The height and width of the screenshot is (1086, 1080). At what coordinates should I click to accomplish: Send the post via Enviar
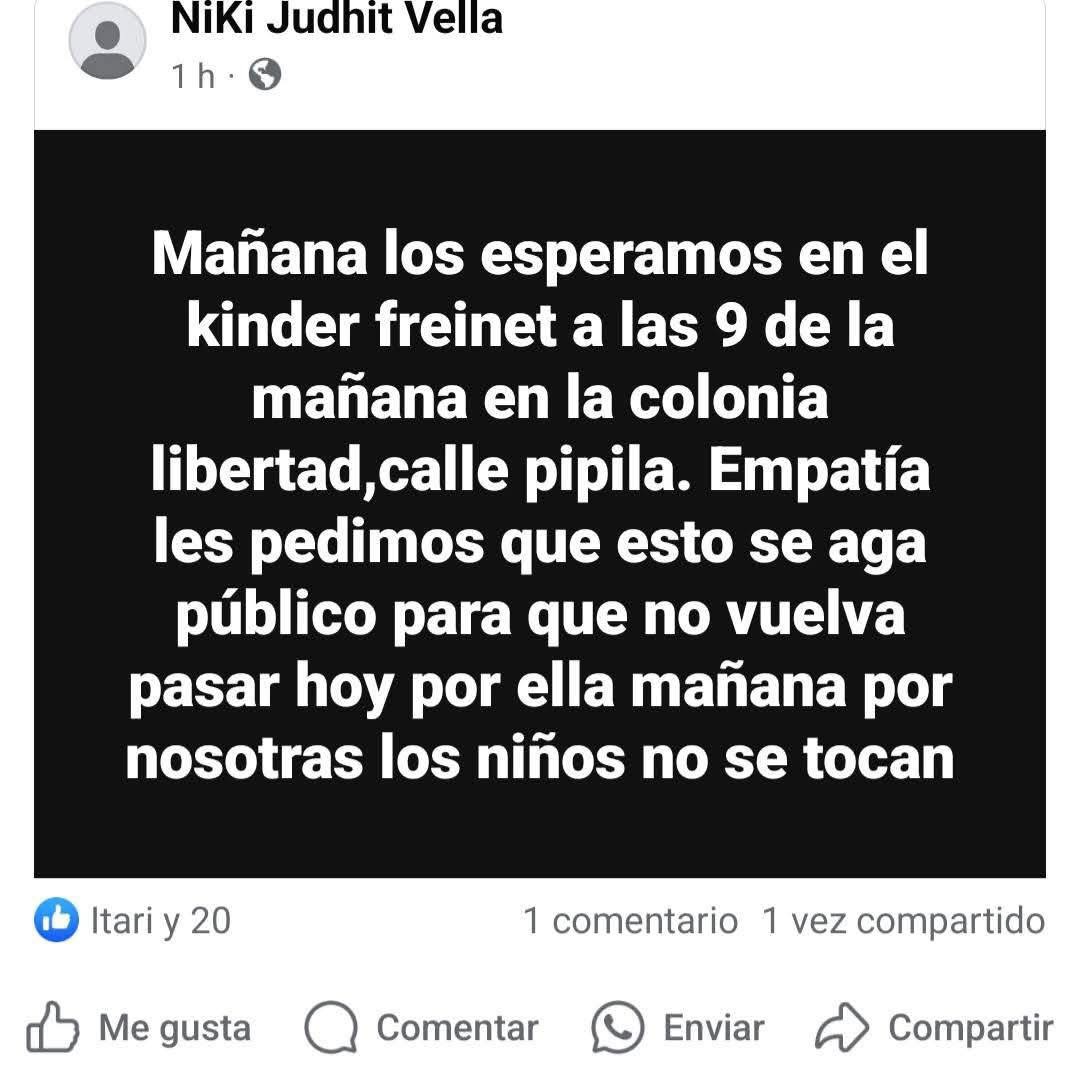(x=679, y=1028)
